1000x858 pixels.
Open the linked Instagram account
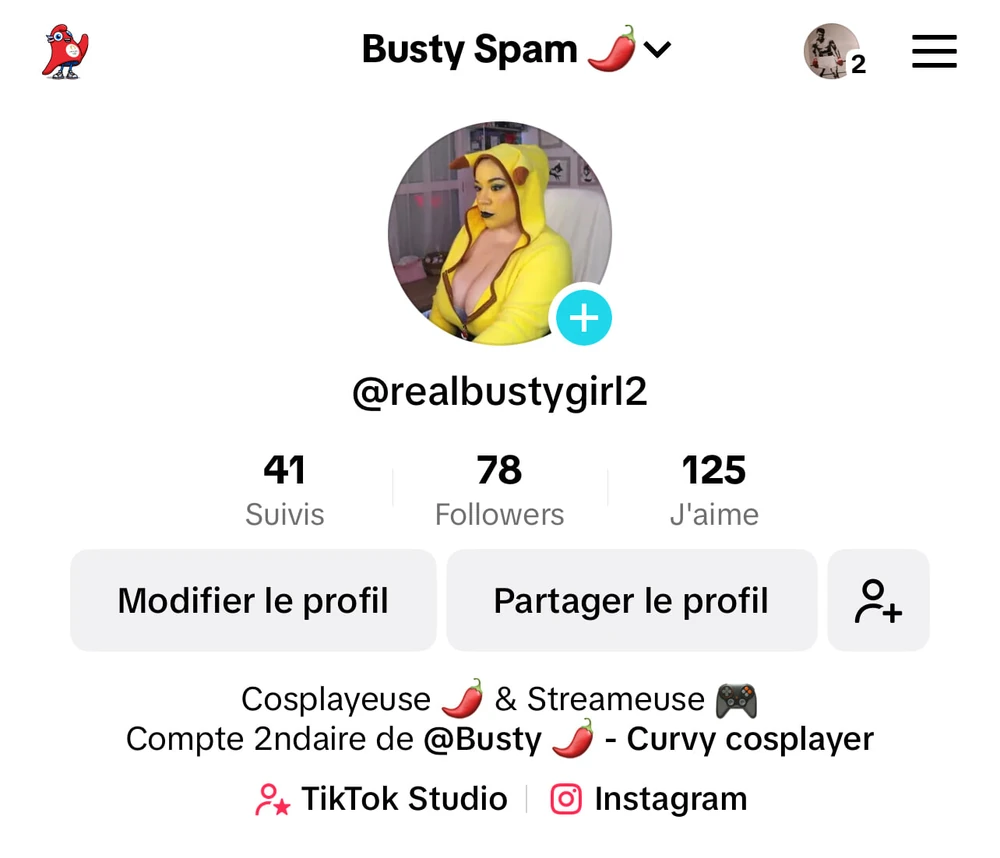[649, 799]
